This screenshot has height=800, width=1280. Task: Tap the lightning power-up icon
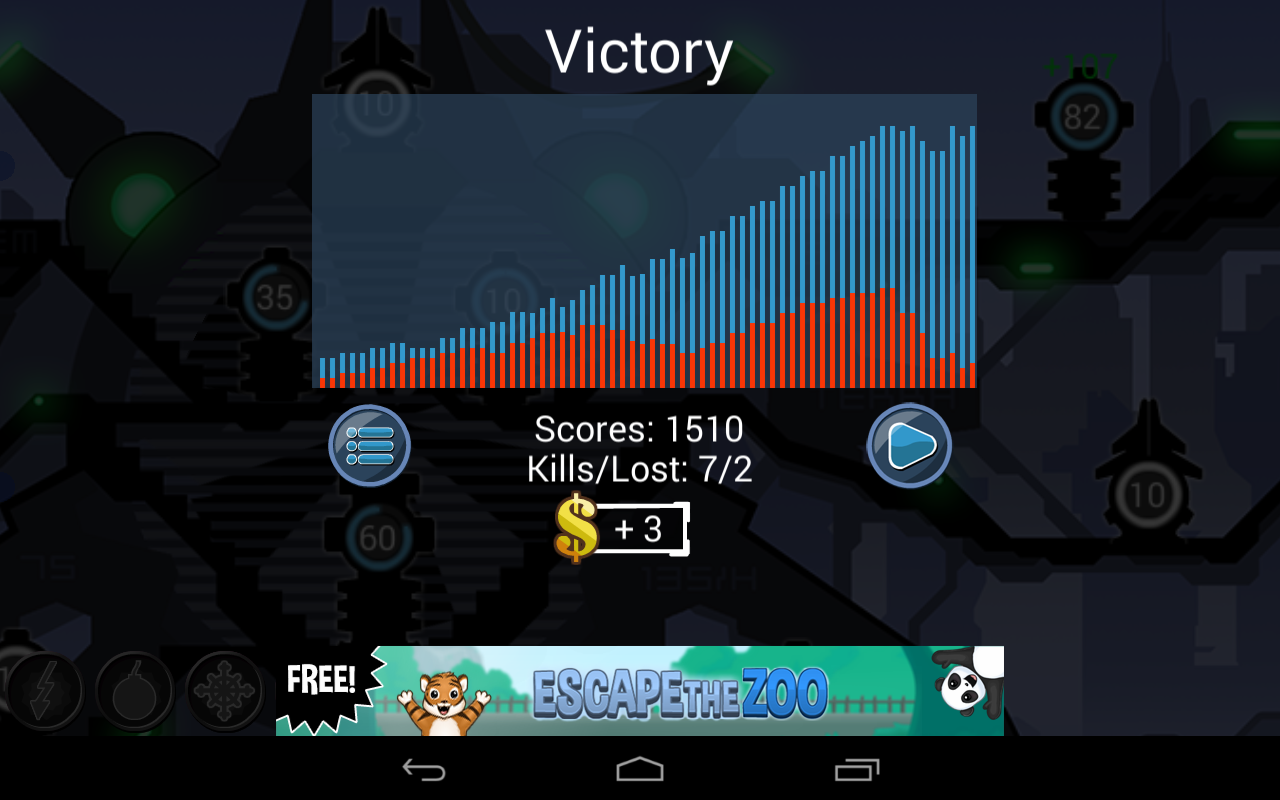pyautogui.click(x=44, y=691)
